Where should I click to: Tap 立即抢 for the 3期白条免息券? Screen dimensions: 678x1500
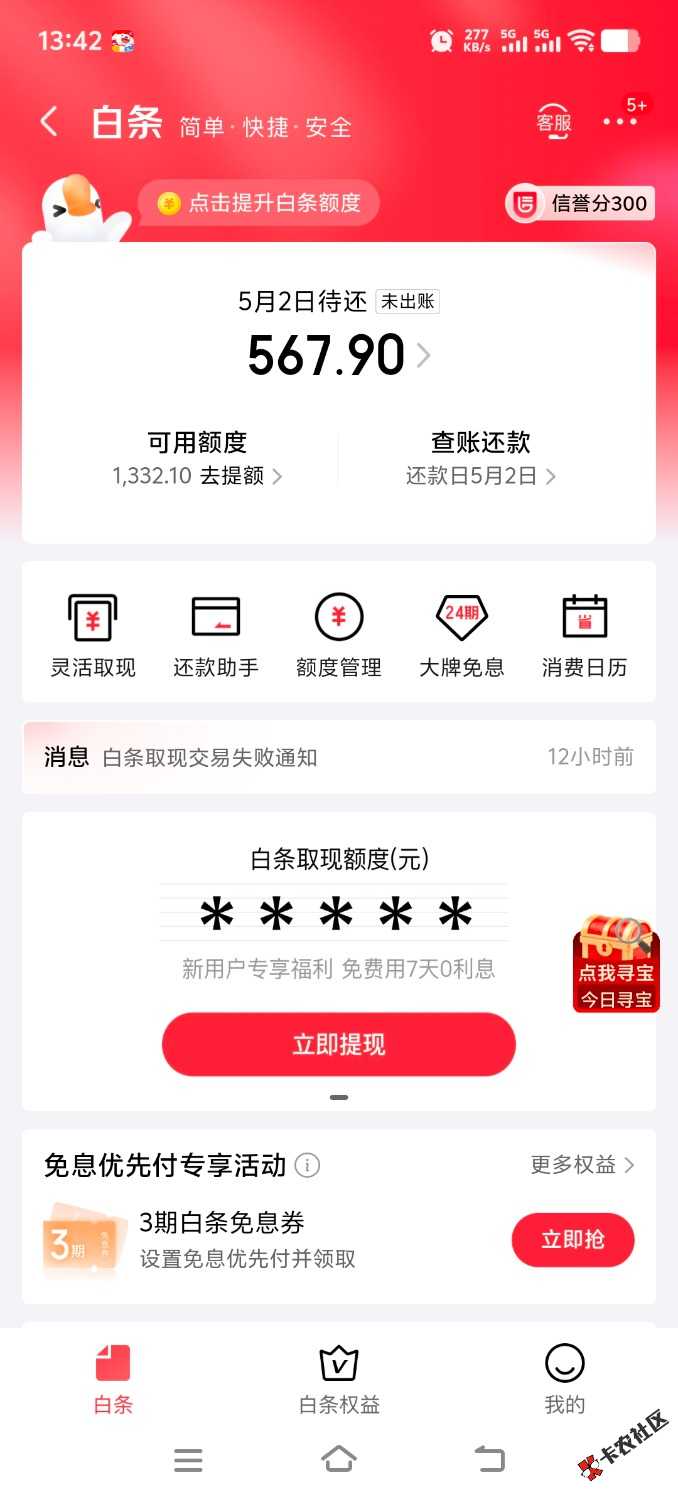(x=573, y=1240)
